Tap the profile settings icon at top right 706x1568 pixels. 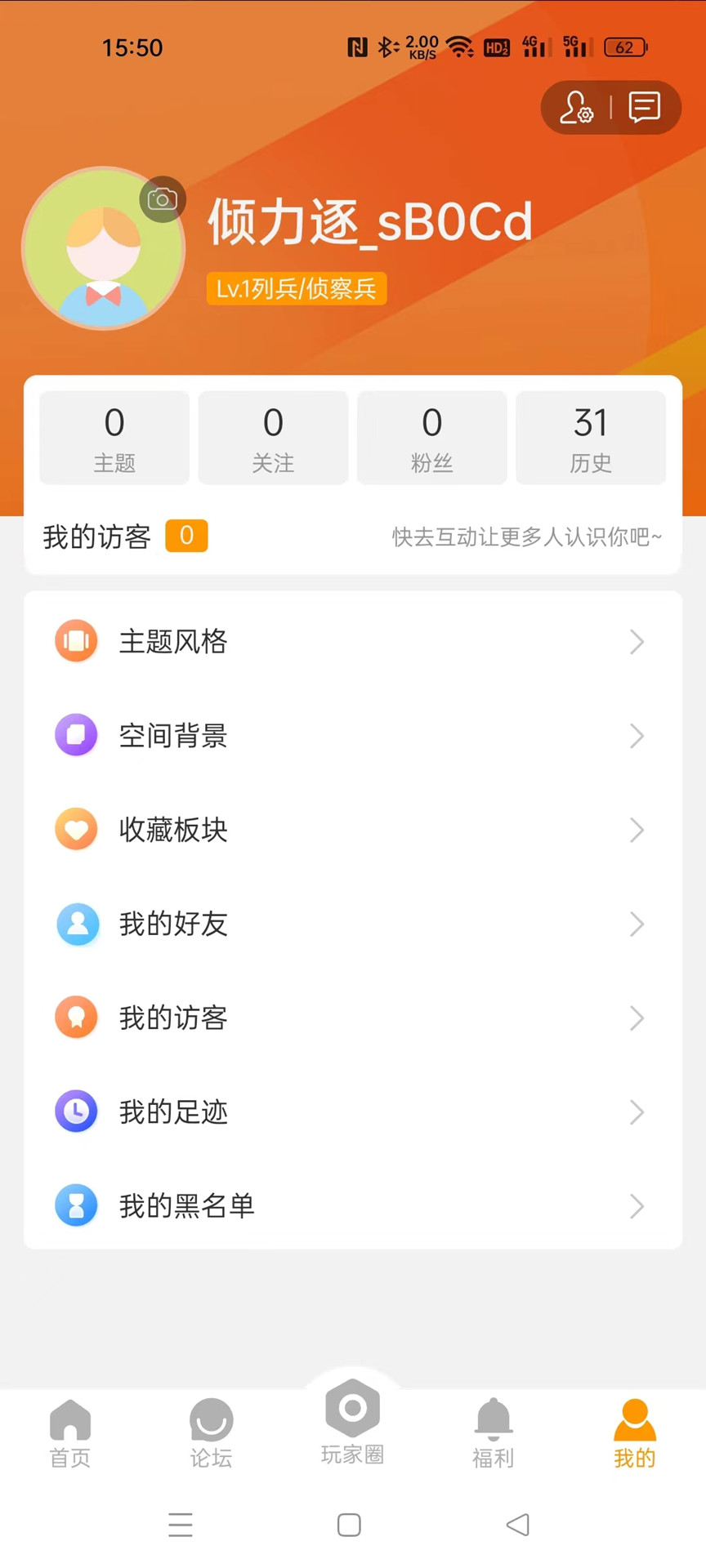click(577, 108)
